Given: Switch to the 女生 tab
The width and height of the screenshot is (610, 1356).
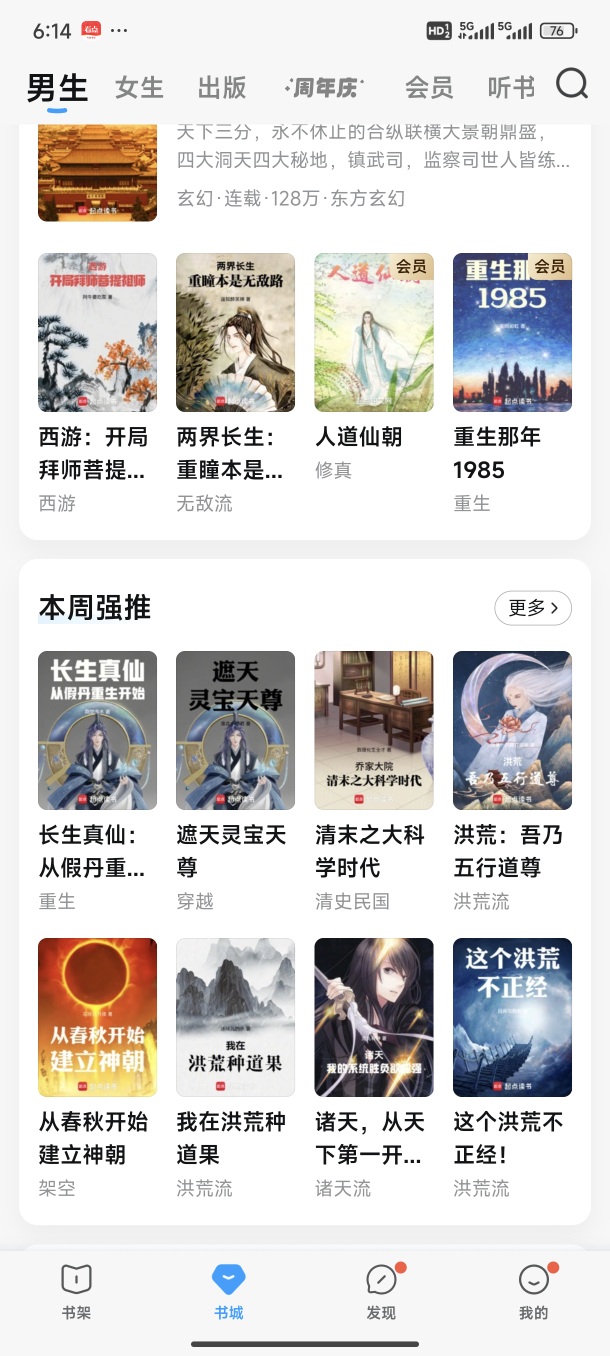Looking at the screenshot, I should coord(139,88).
